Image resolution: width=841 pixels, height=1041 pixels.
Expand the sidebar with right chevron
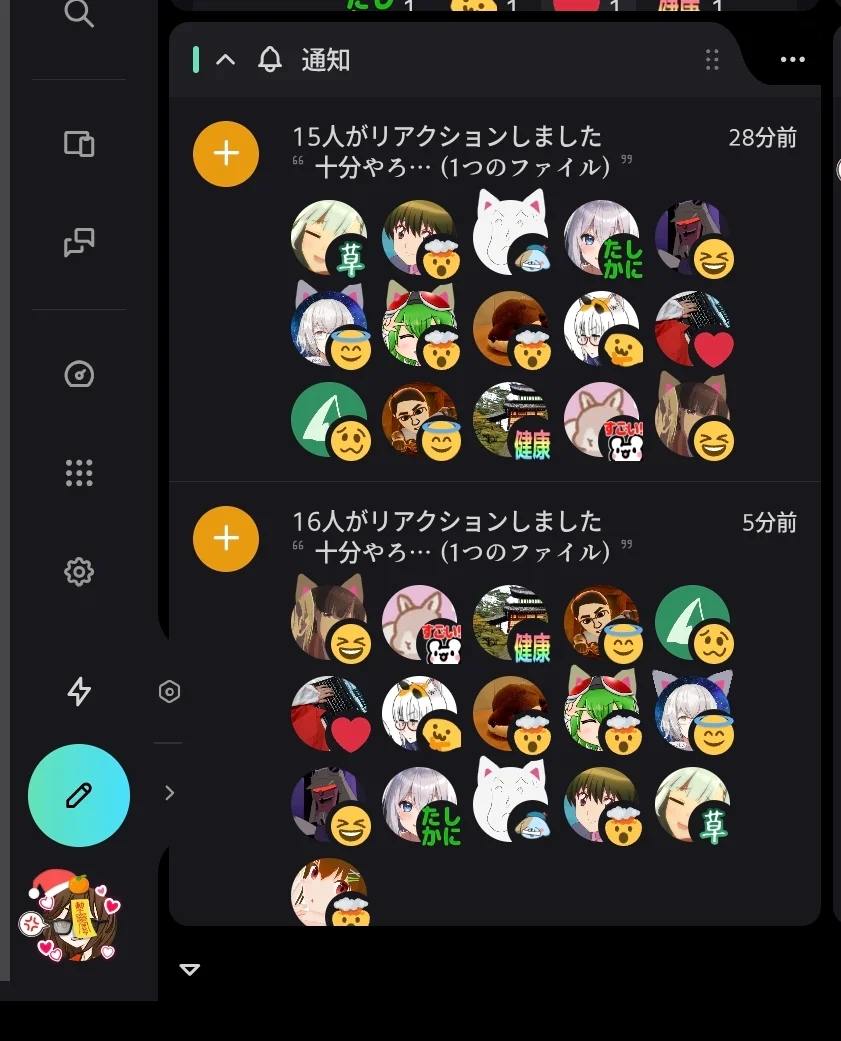click(x=169, y=793)
